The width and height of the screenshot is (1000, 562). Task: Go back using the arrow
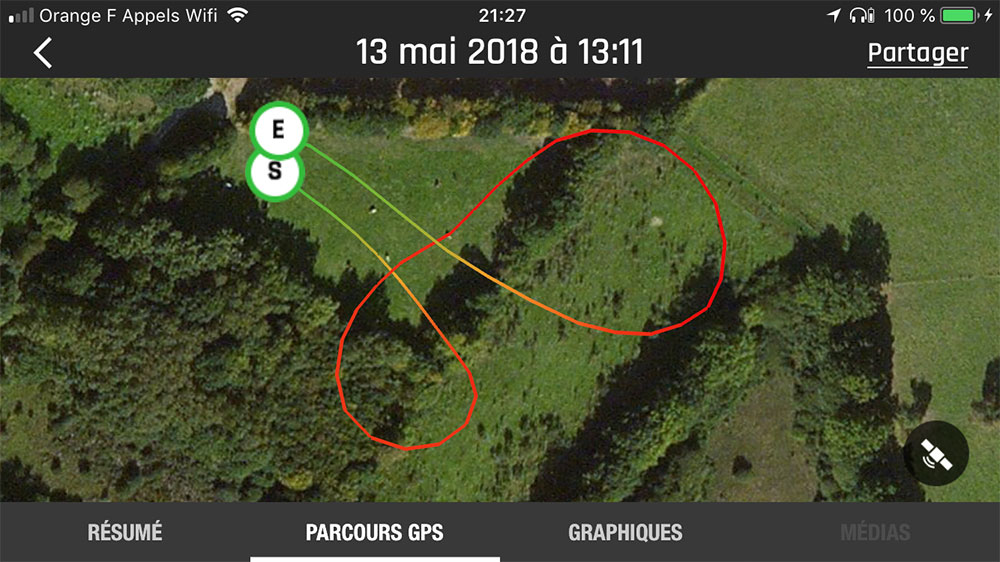43,53
